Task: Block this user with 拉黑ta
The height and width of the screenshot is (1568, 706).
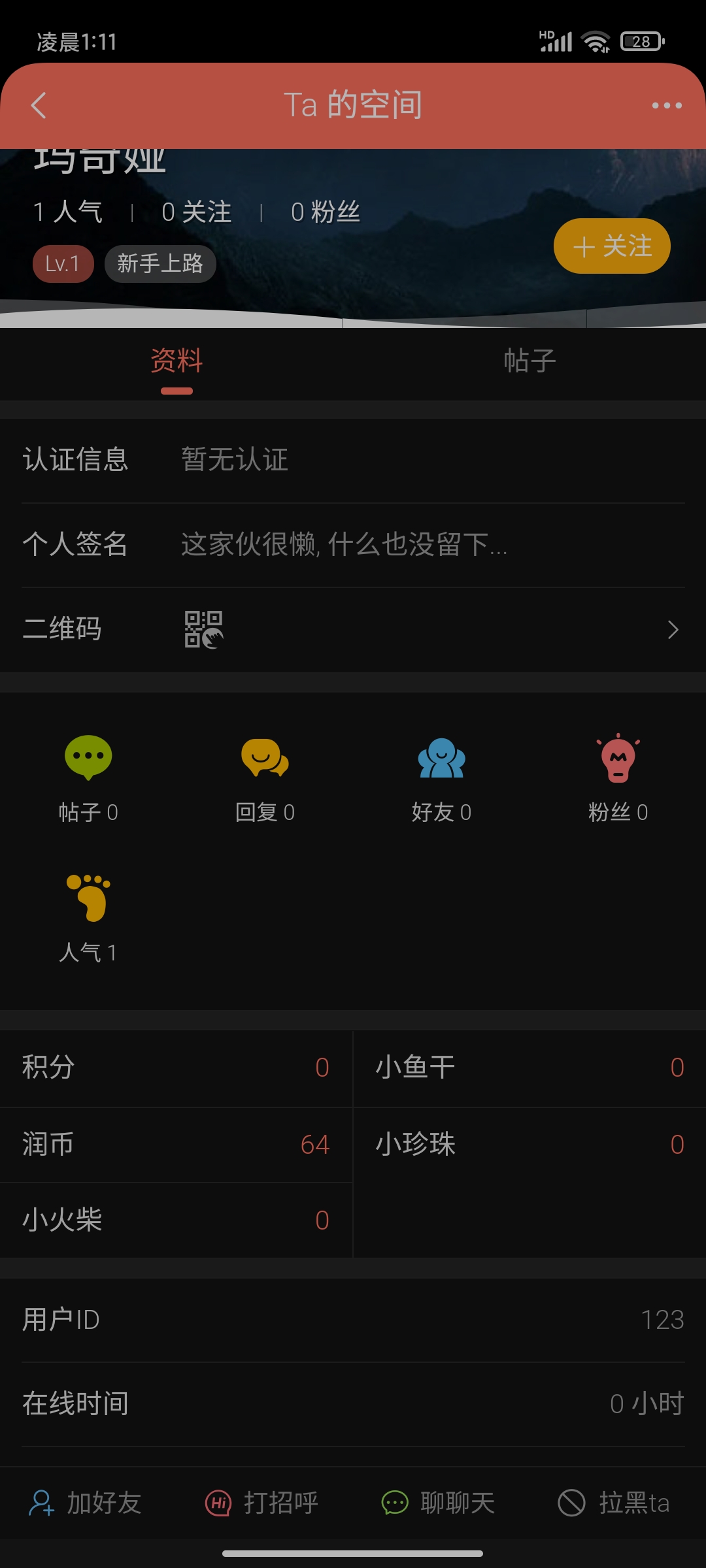Action: click(x=614, y=1503)
